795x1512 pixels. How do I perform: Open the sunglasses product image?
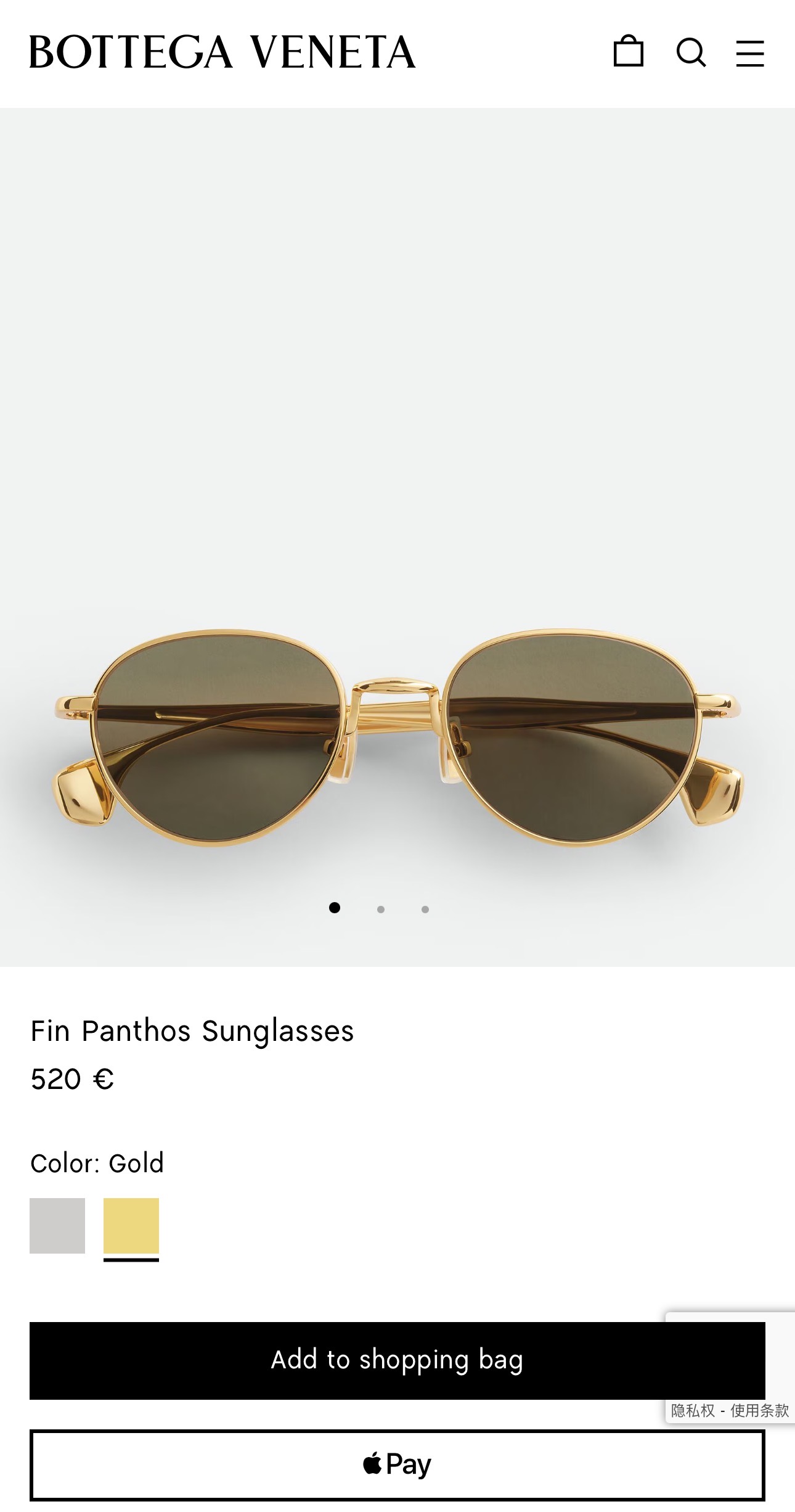click(397, 737)
